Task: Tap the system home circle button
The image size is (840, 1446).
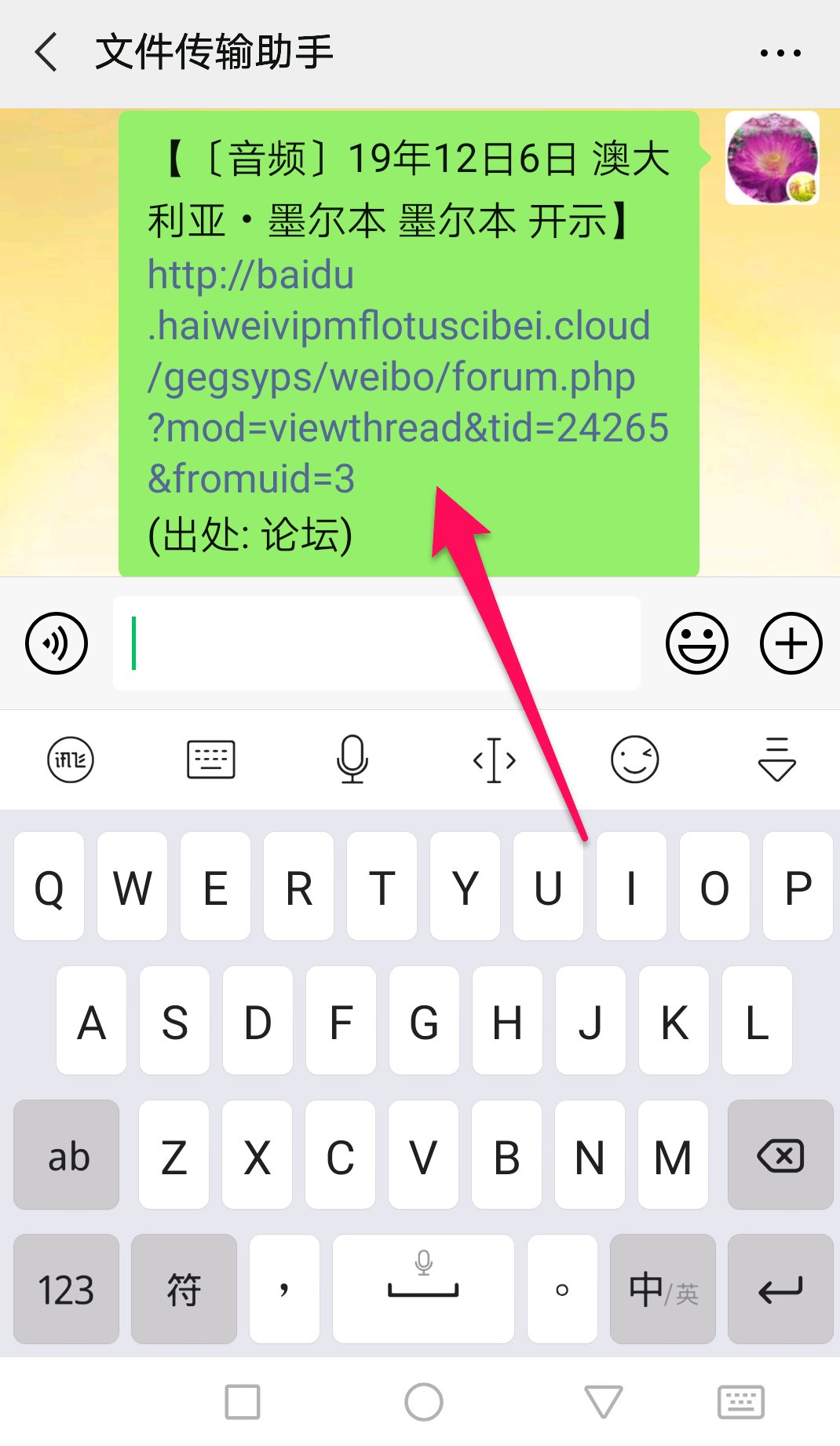Action: (424, 1402)
